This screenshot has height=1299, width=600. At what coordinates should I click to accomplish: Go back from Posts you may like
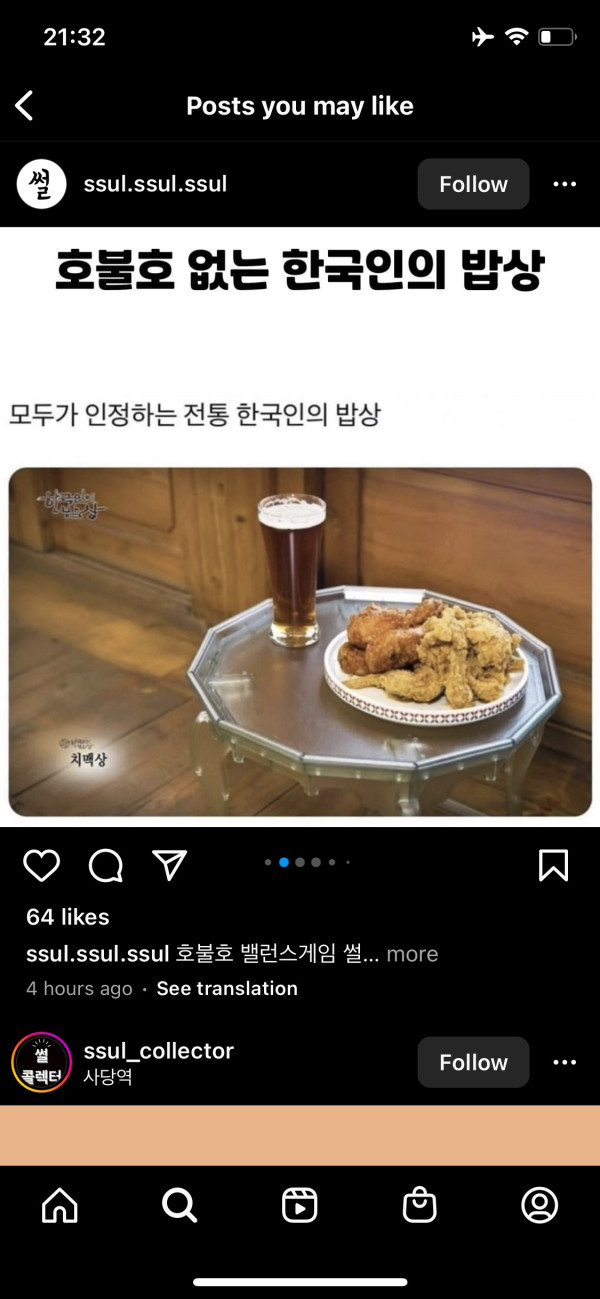pos(25,105)
